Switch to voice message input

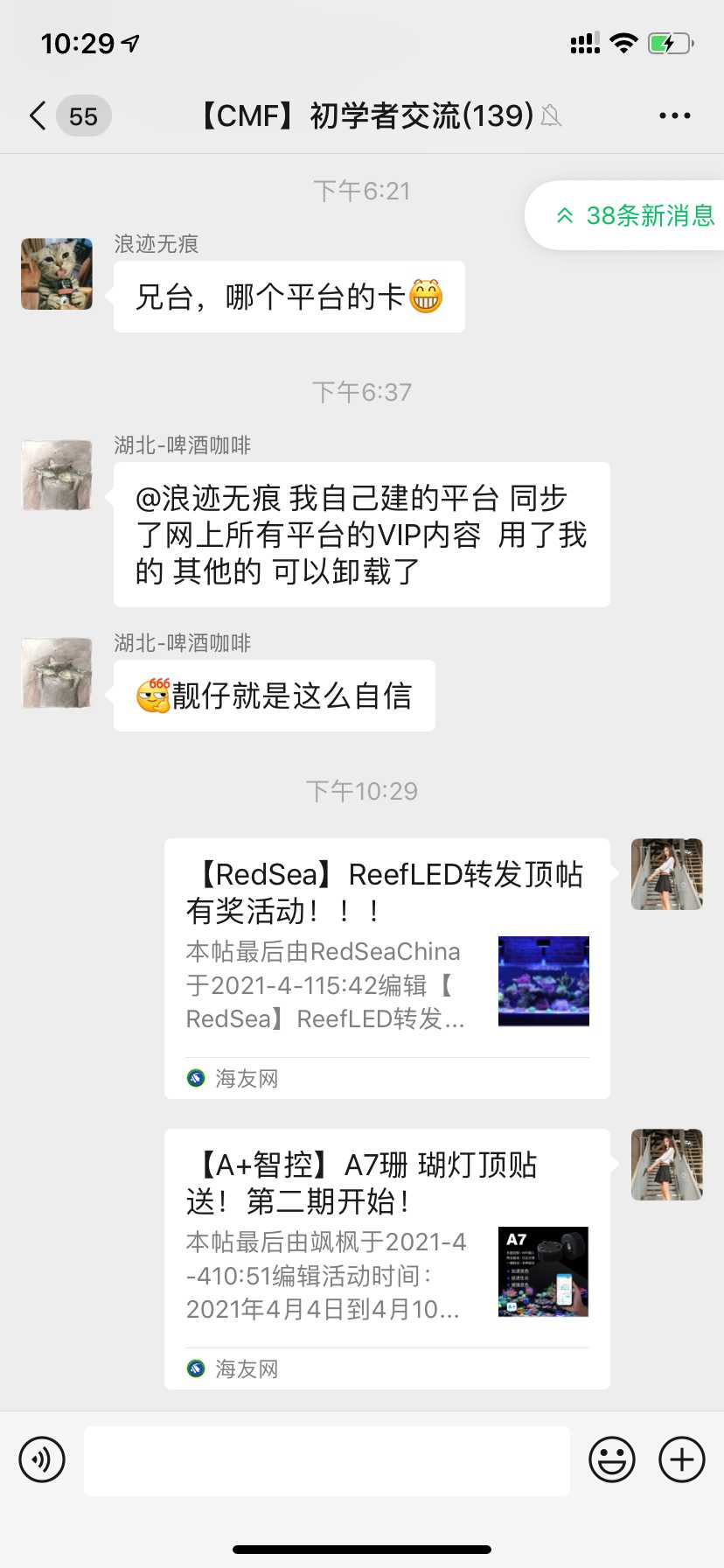(x=42, y=1459)
